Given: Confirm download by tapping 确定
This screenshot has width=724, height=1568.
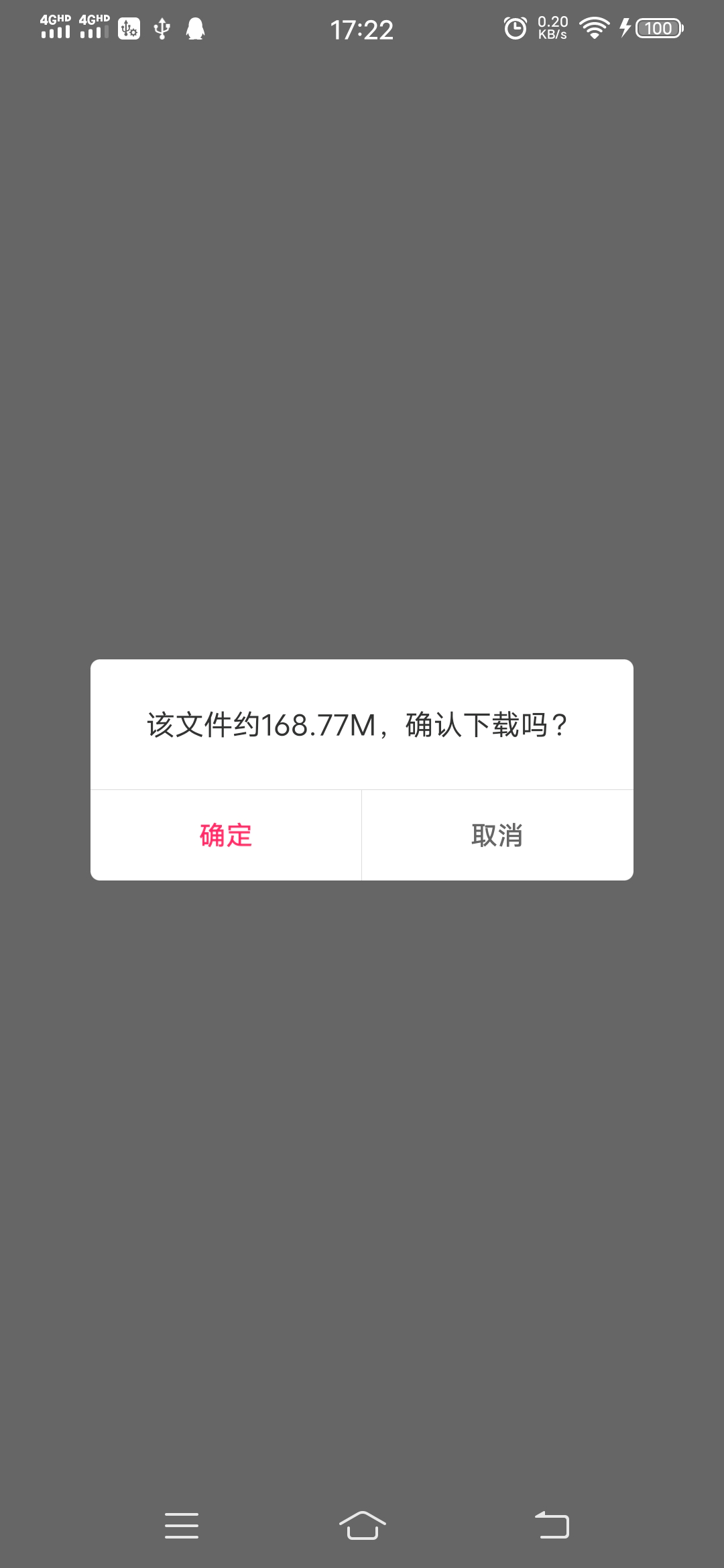Looking at the screenshot, I should pos(226,836).
